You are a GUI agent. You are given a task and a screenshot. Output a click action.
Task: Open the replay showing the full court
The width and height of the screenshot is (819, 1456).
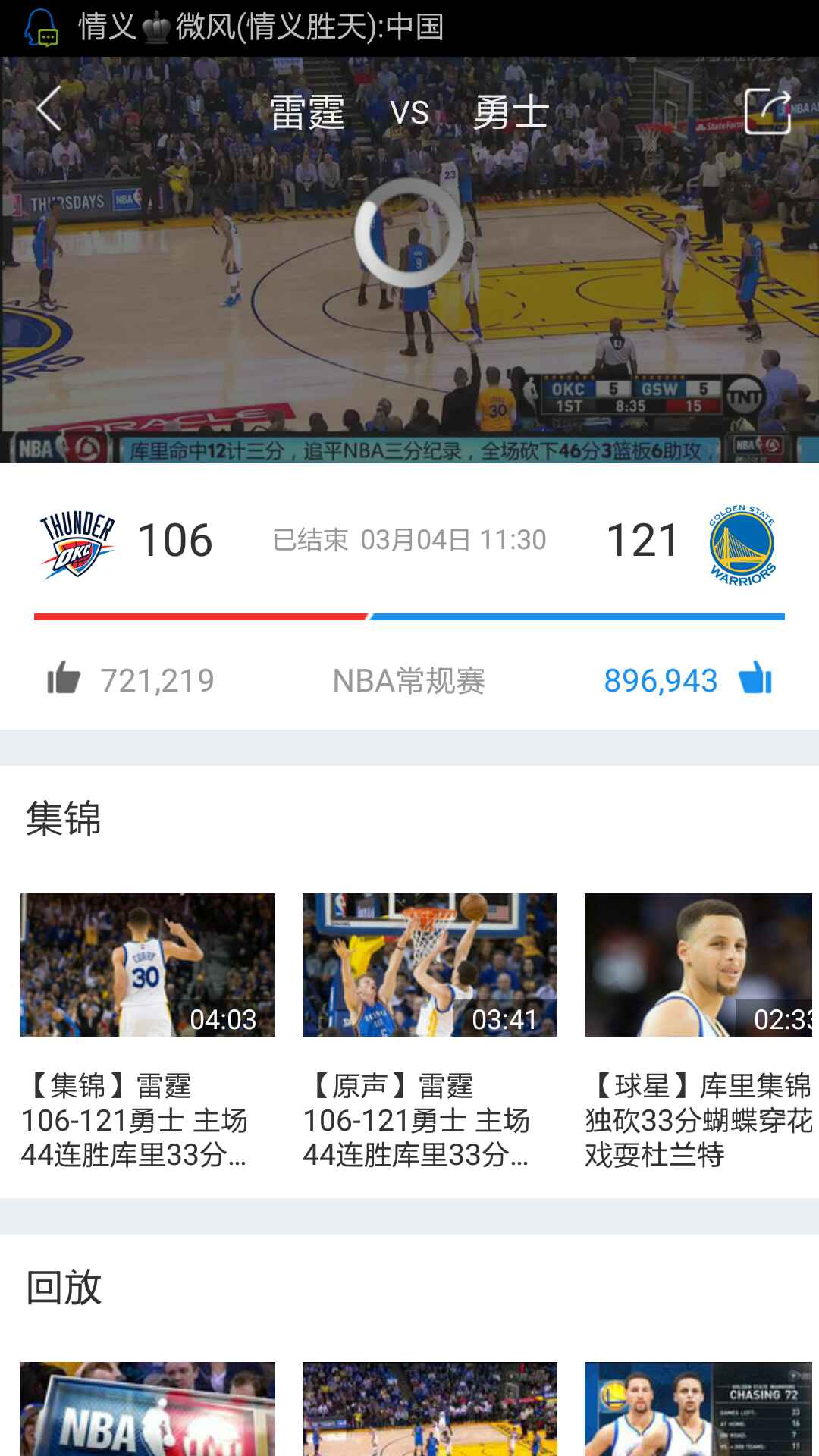[x=430, y=1409]
